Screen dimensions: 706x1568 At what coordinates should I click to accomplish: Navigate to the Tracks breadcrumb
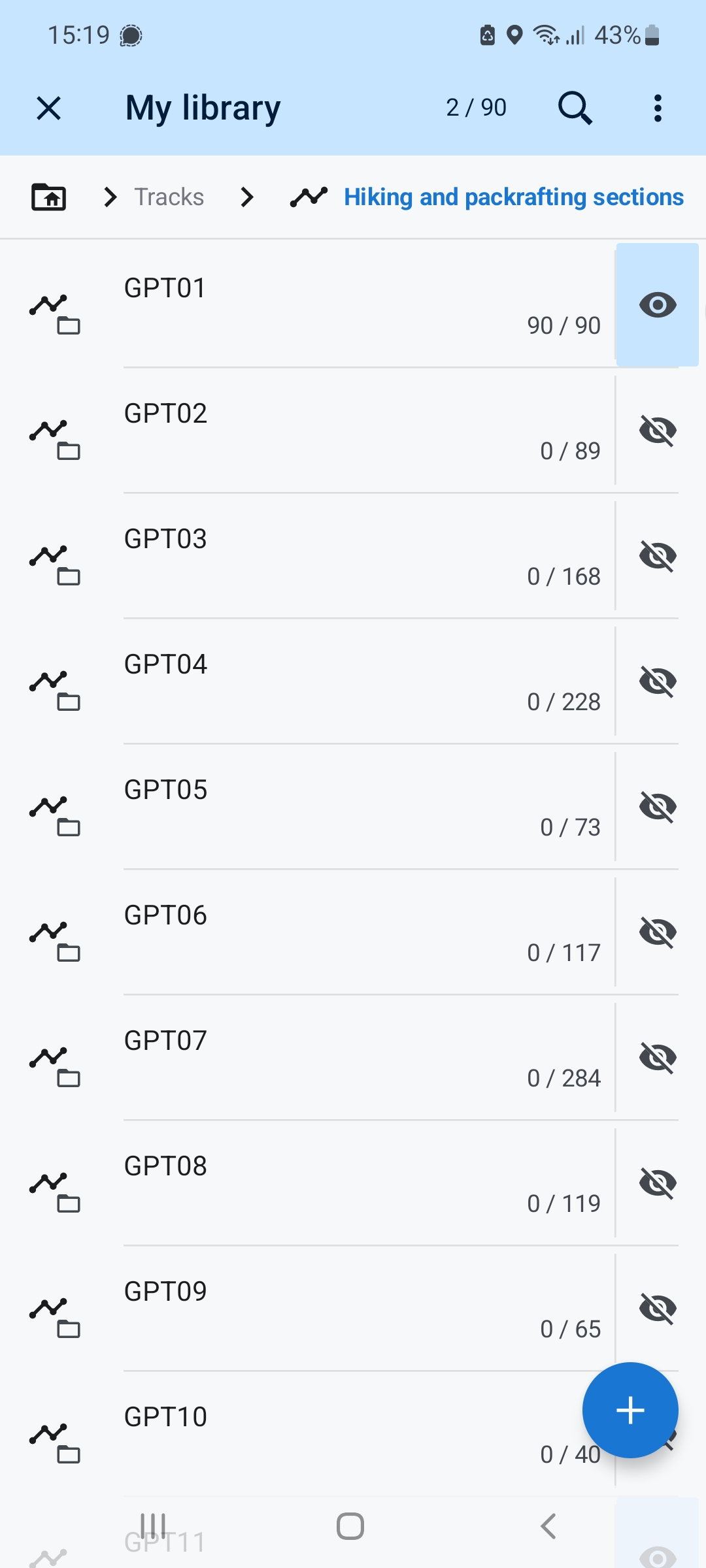[x=169, y=197]
